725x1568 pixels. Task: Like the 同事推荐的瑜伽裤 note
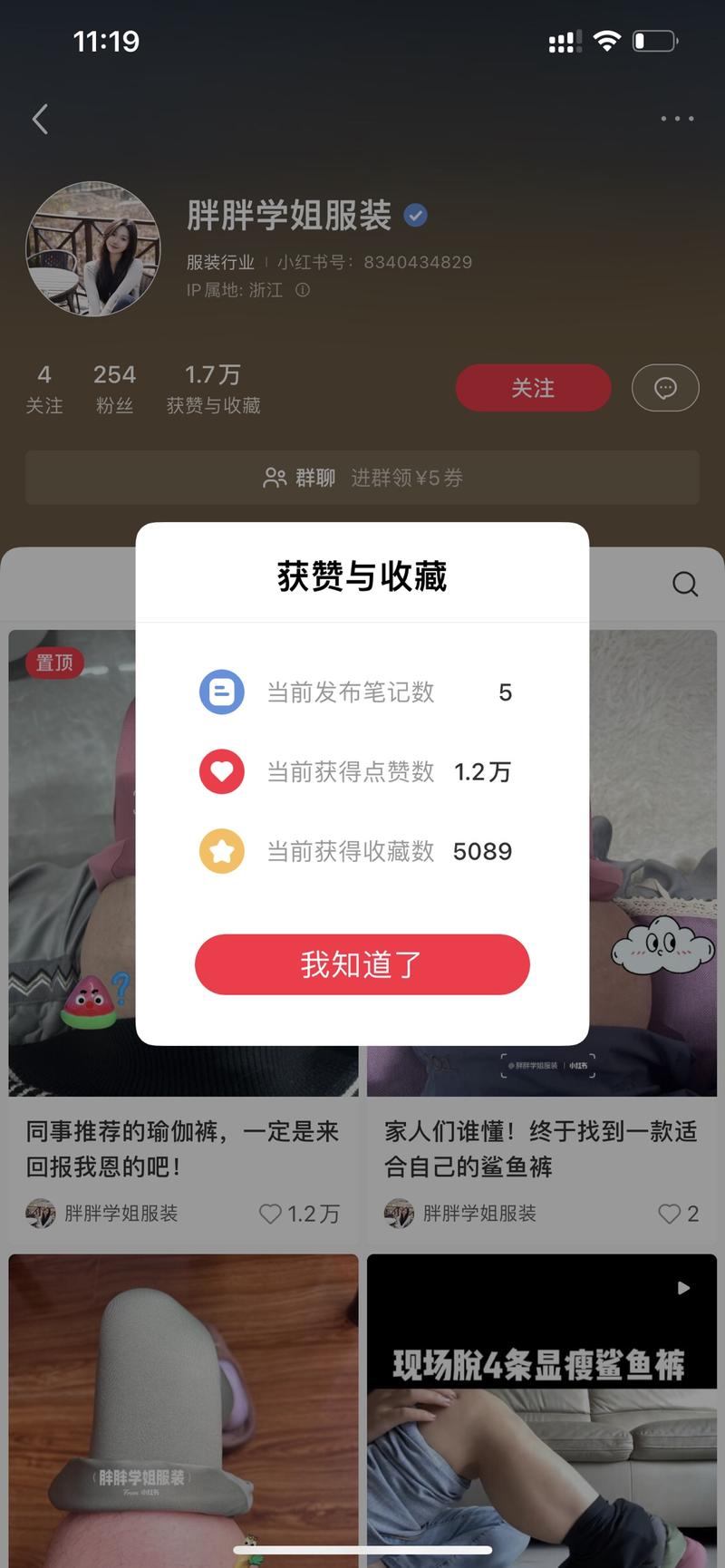(x=270, y=1214)
